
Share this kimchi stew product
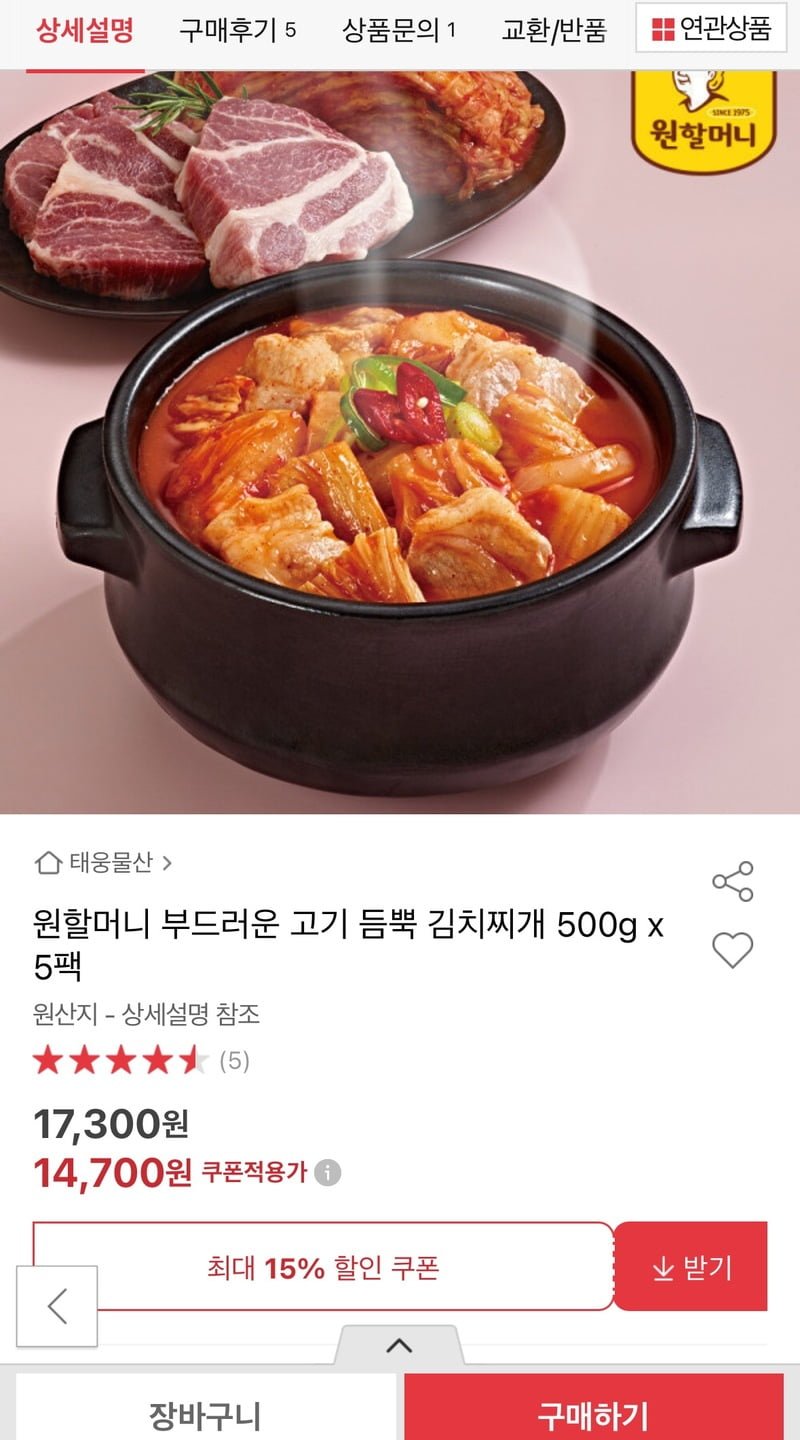(732, 881)
